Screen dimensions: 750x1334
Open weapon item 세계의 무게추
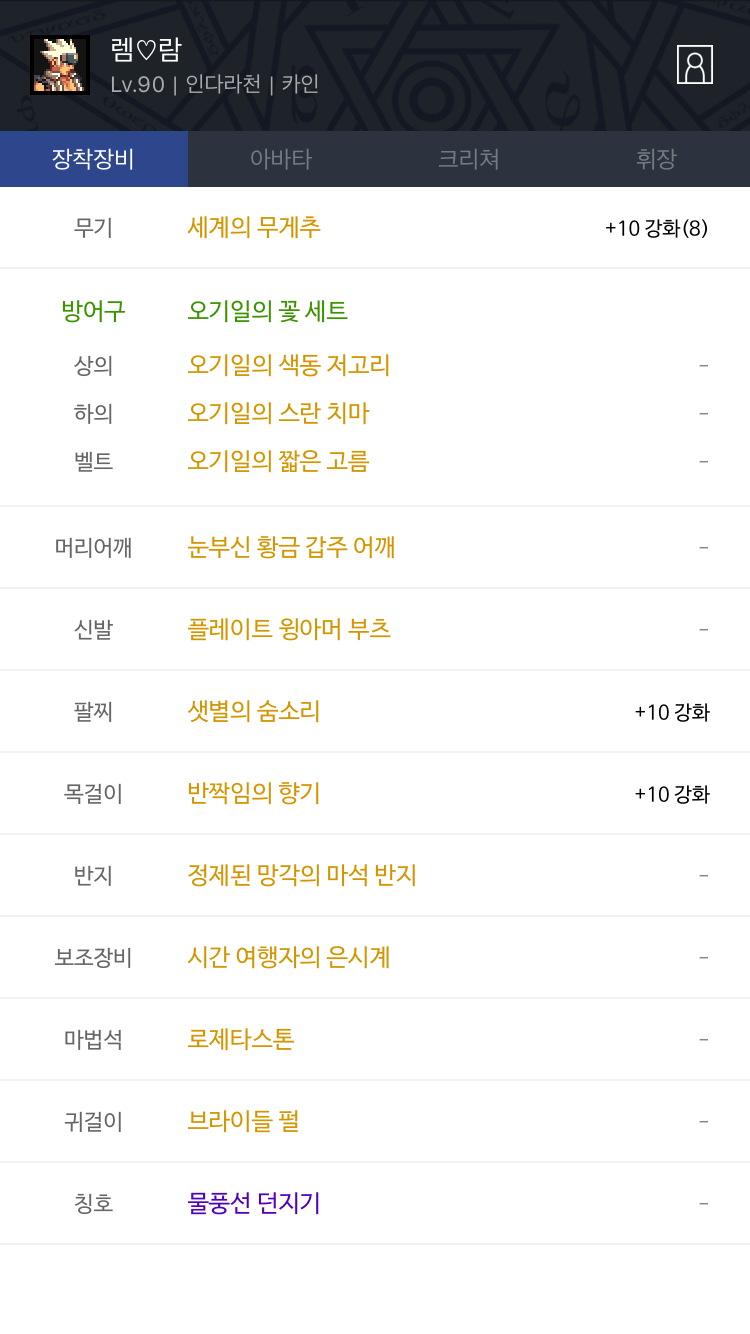pos(254,227)
